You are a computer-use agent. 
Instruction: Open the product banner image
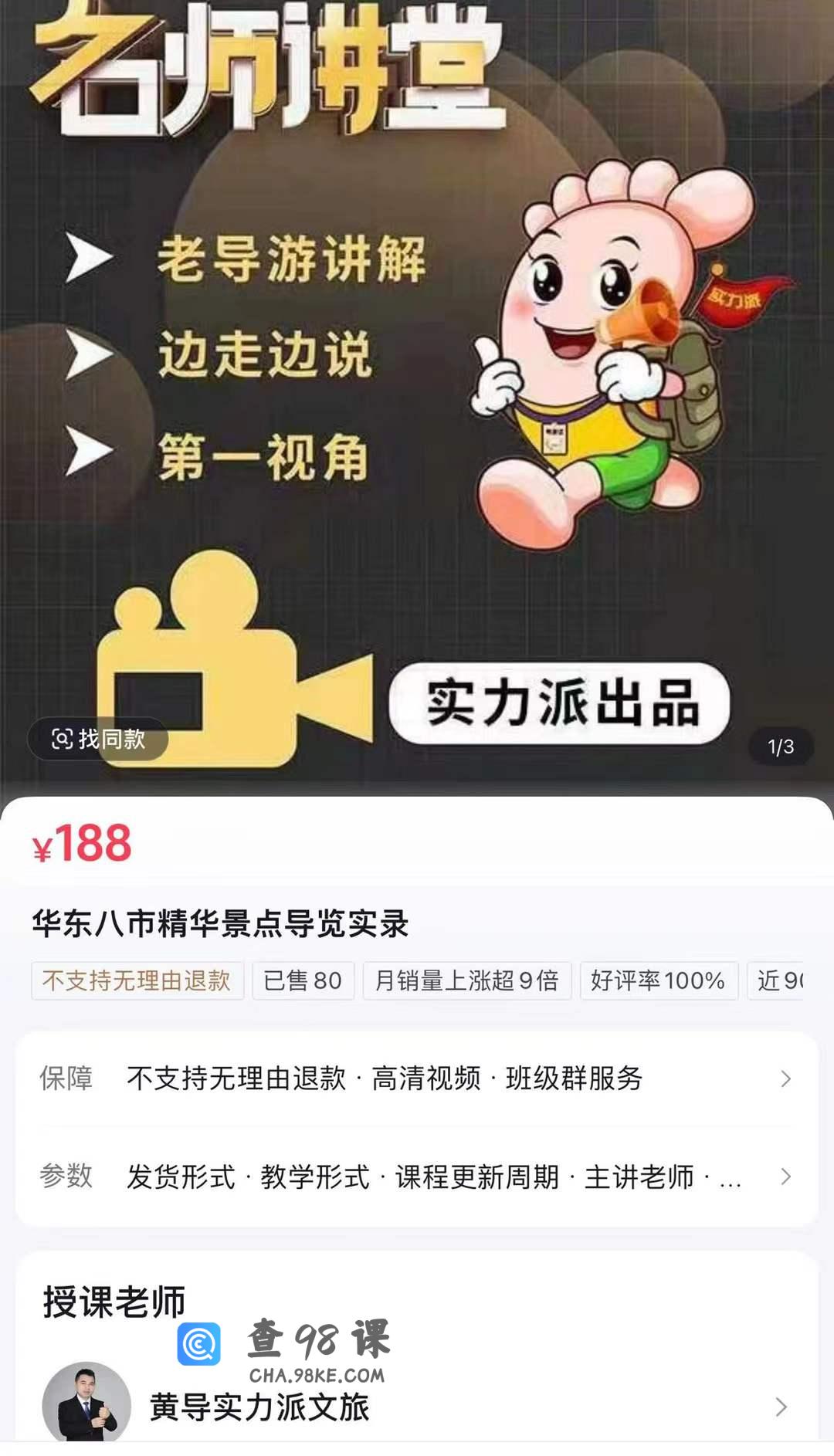[x=417, y=386]
